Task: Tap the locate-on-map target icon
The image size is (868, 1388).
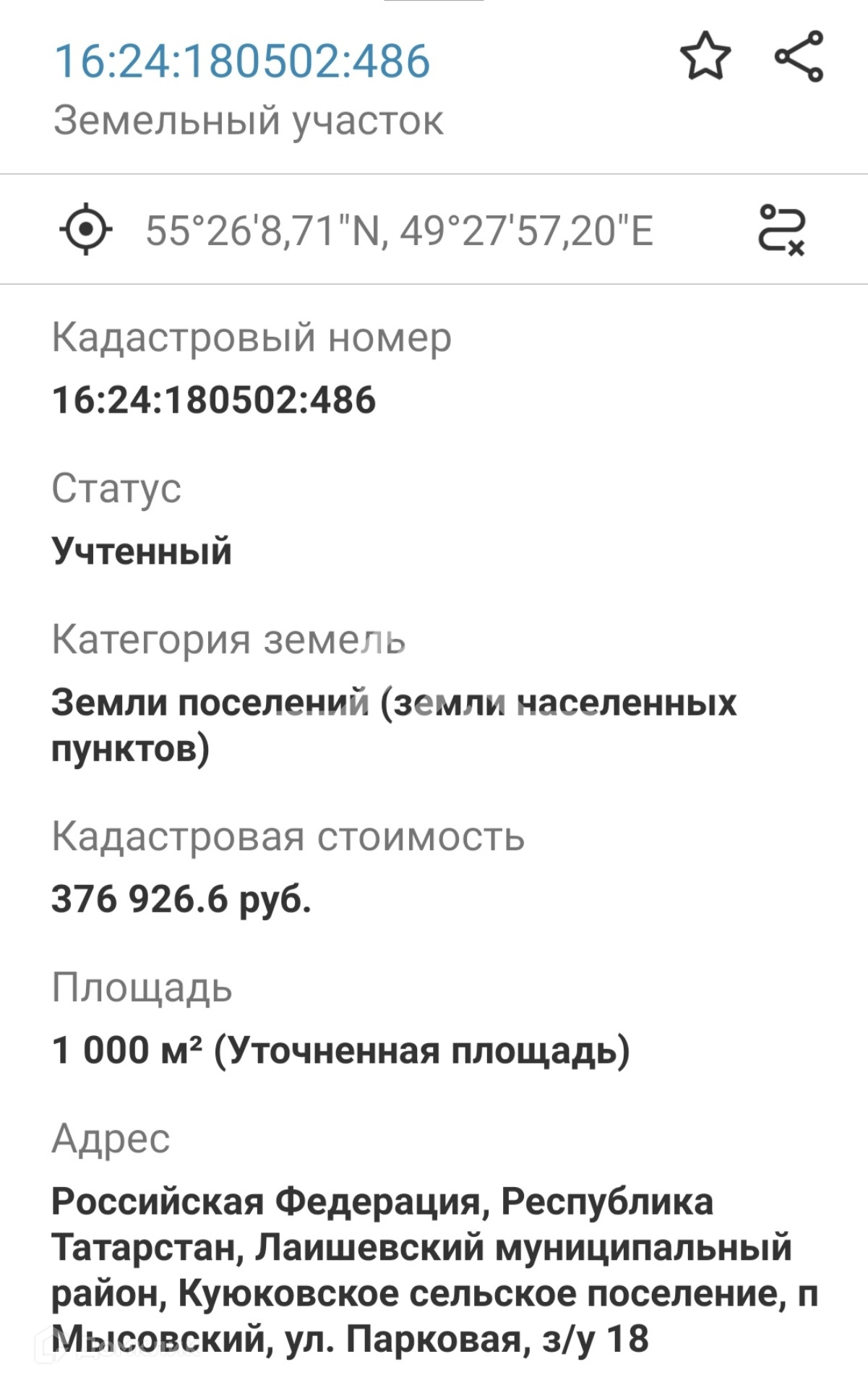Action: tap(86, 230)
